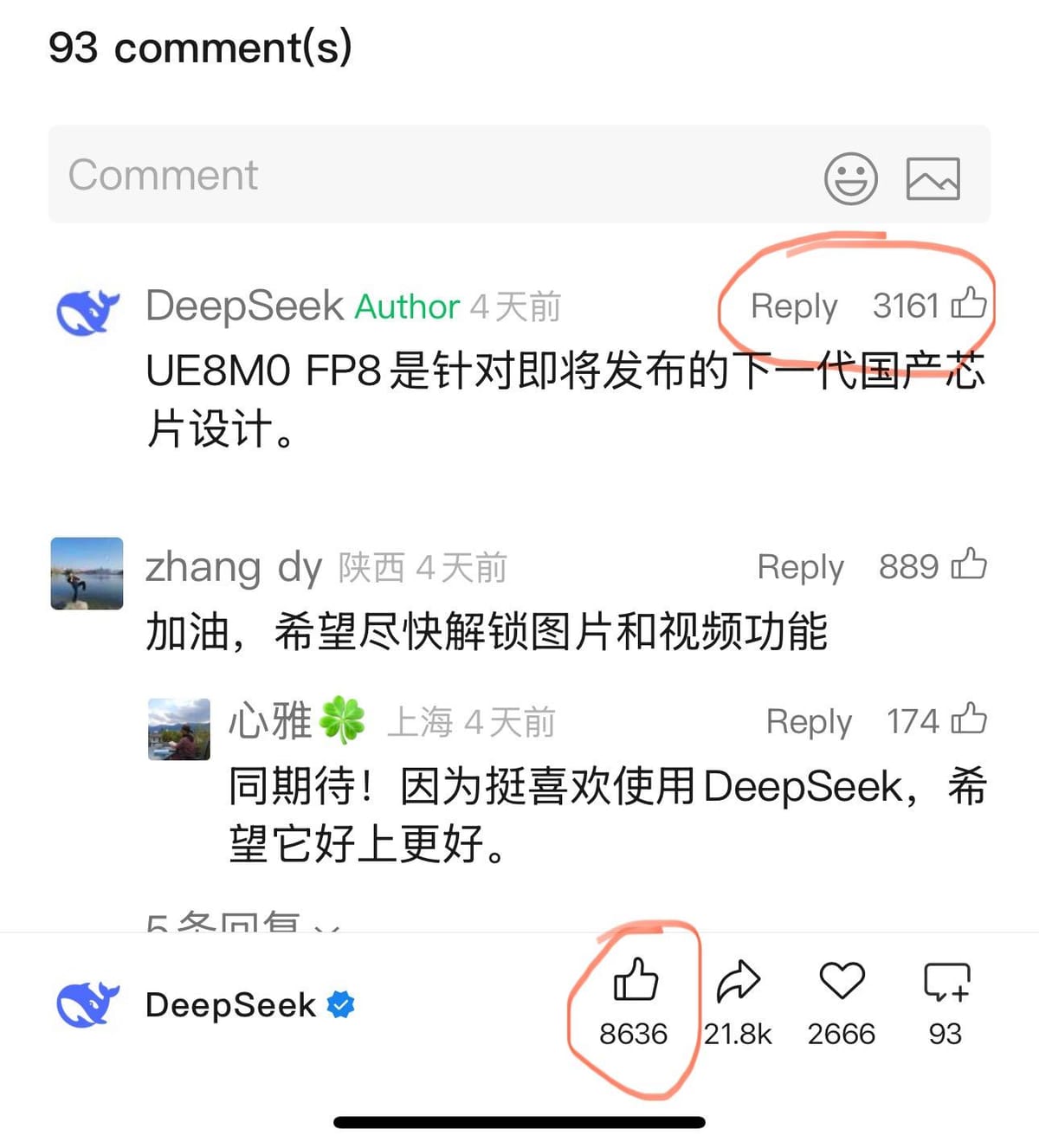Tap the Comment input field
This screenshot has width=1039, height=1148.
coord(390,175)
